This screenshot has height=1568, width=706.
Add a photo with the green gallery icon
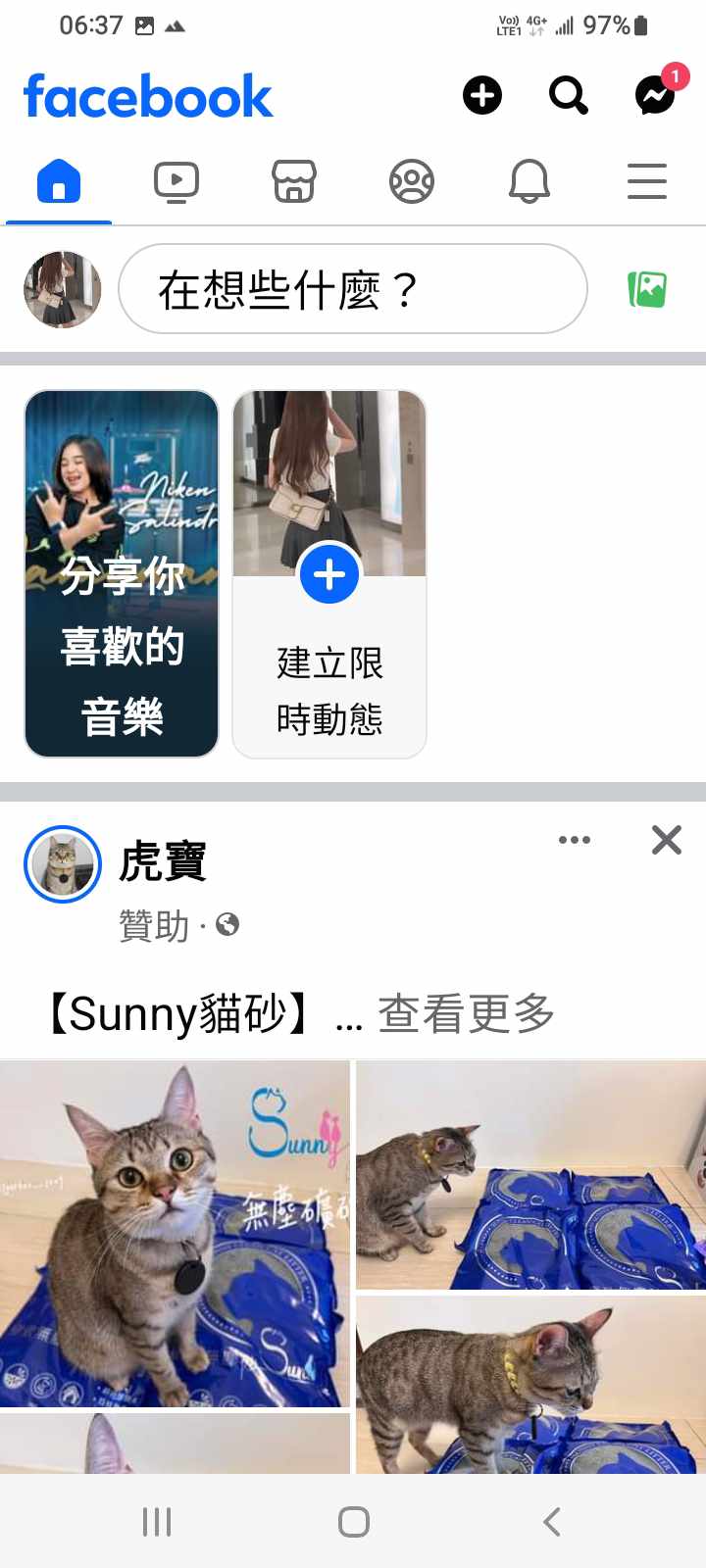[647, 289]
